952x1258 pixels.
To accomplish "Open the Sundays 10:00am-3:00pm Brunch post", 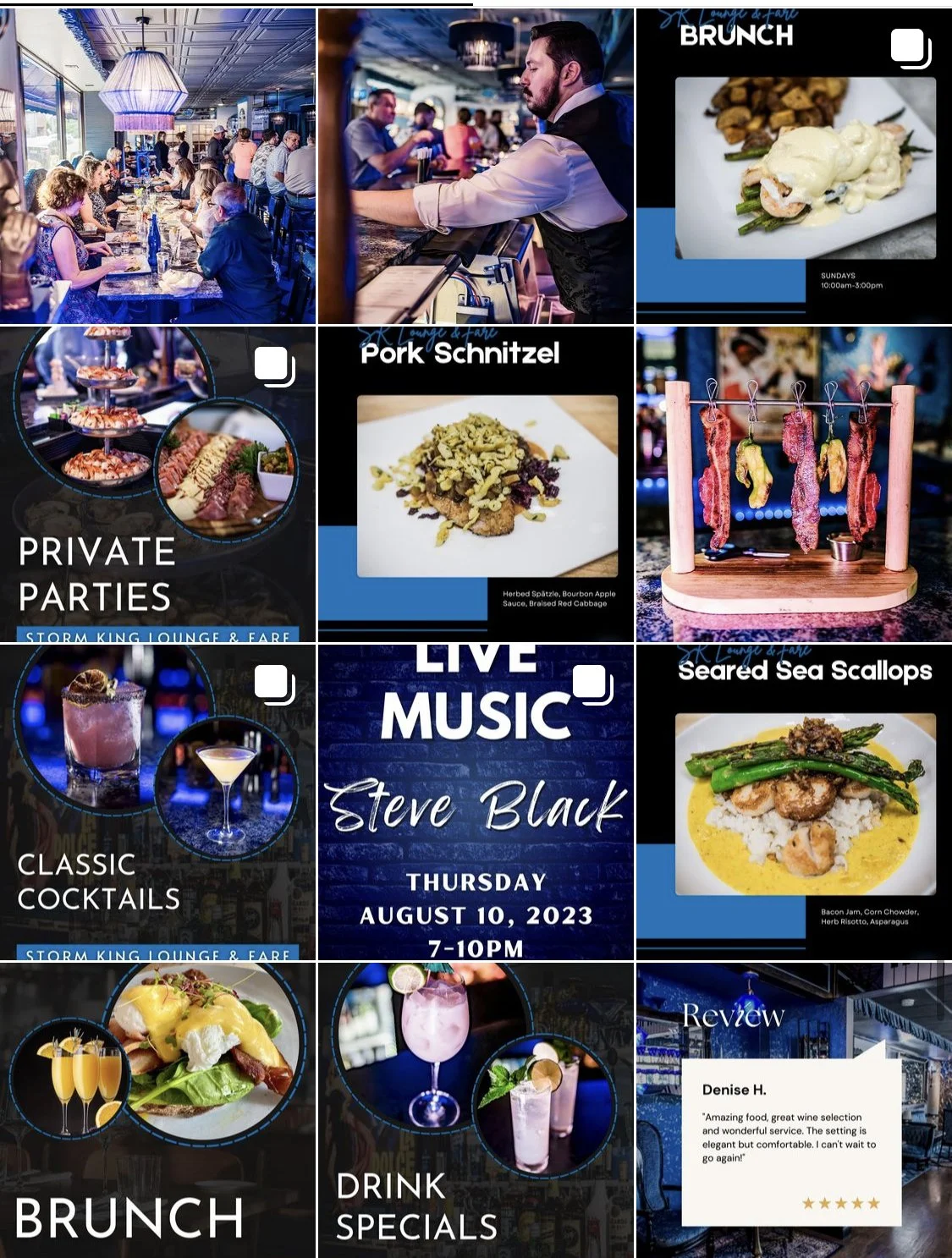I will tap(794, 166).
